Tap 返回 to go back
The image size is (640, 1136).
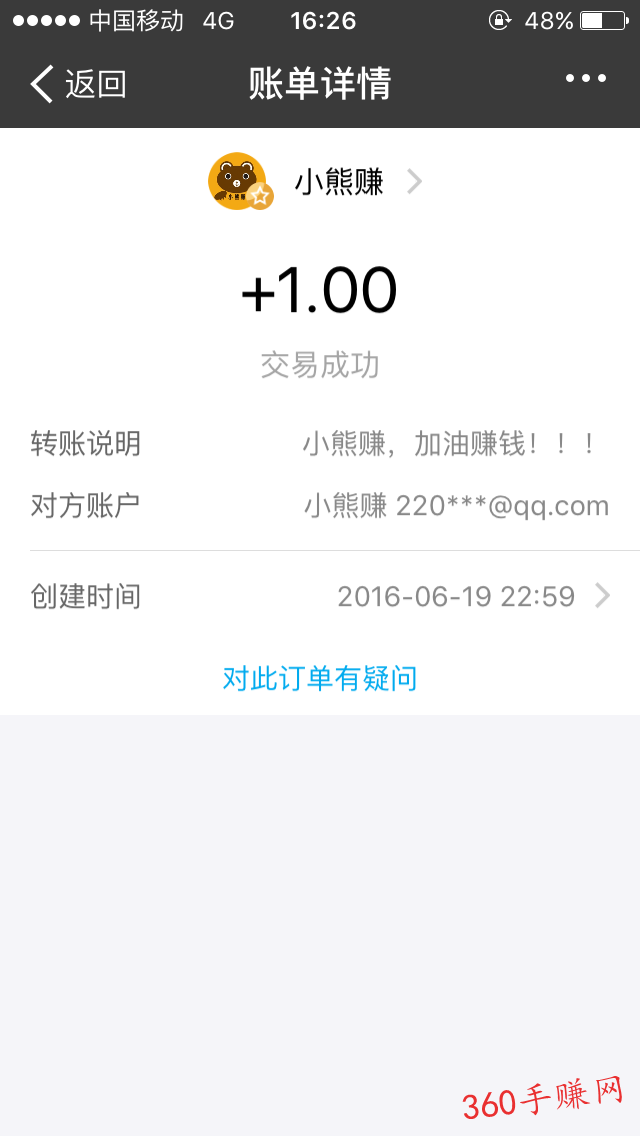(78, 84)
